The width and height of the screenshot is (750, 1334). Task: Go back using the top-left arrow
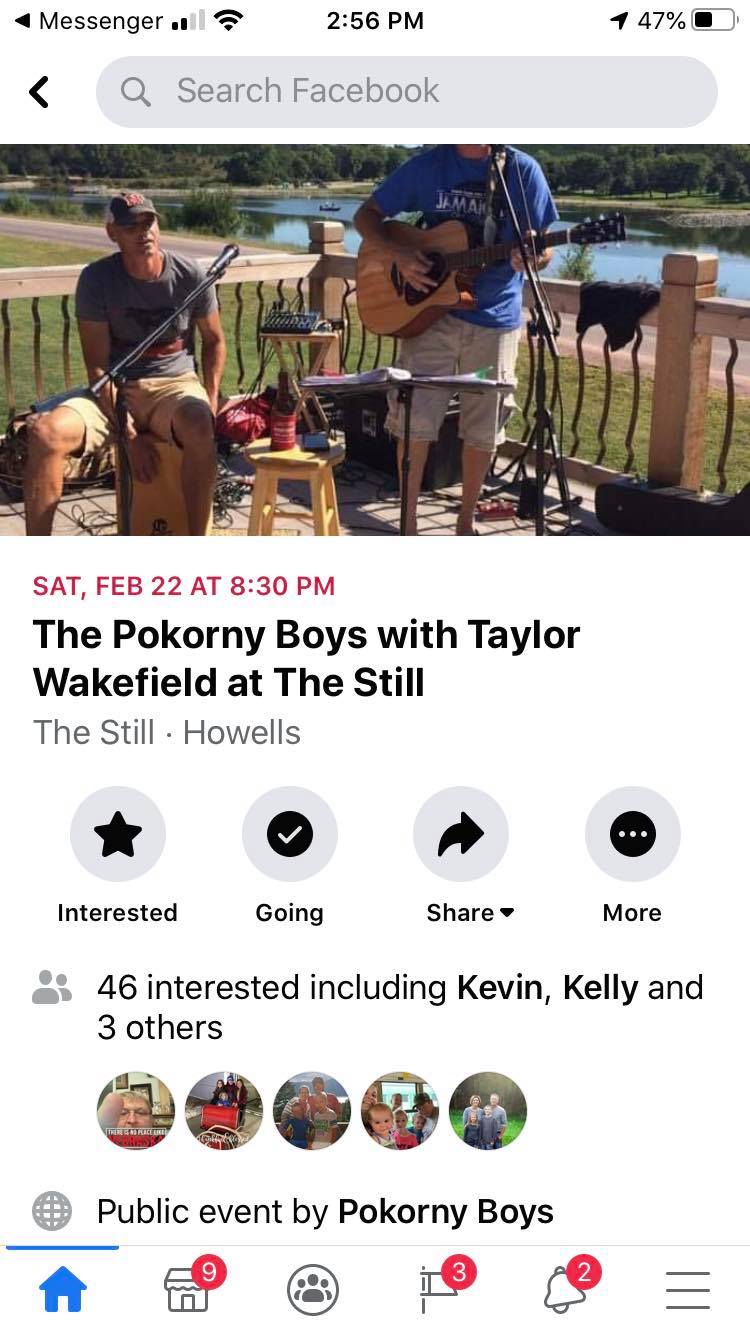[39, 92]
